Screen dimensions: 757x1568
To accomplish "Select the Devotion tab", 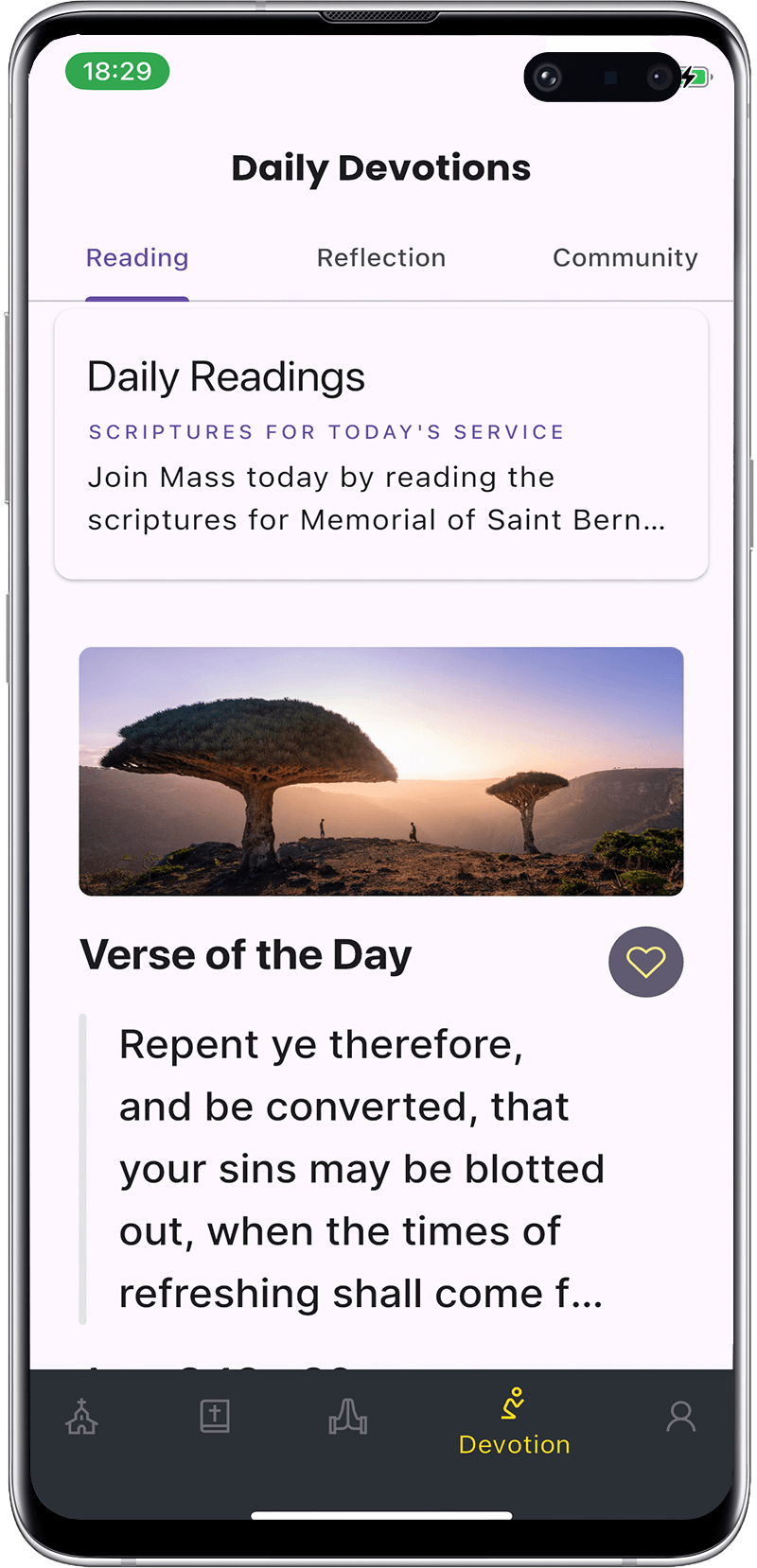I will [514, 1422].
